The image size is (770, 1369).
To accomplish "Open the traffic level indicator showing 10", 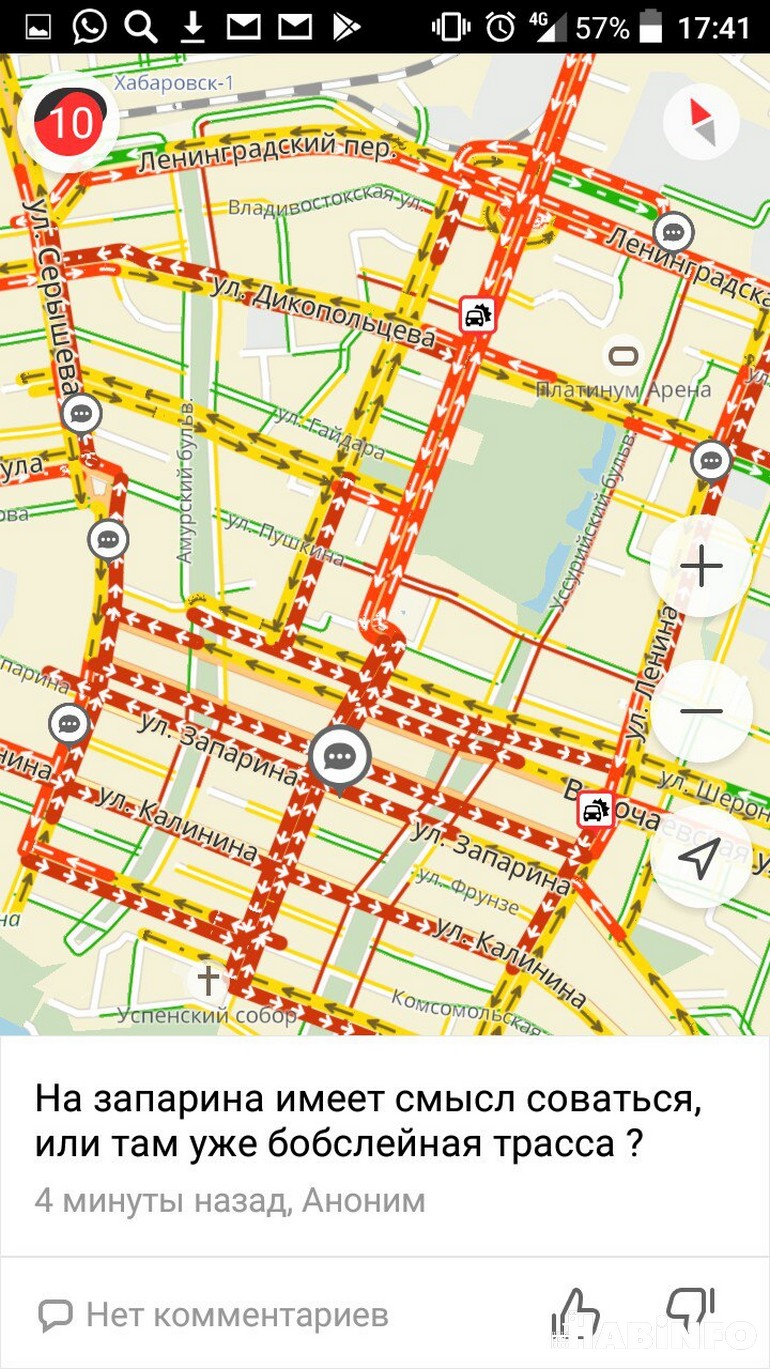I will coord(69,122).
